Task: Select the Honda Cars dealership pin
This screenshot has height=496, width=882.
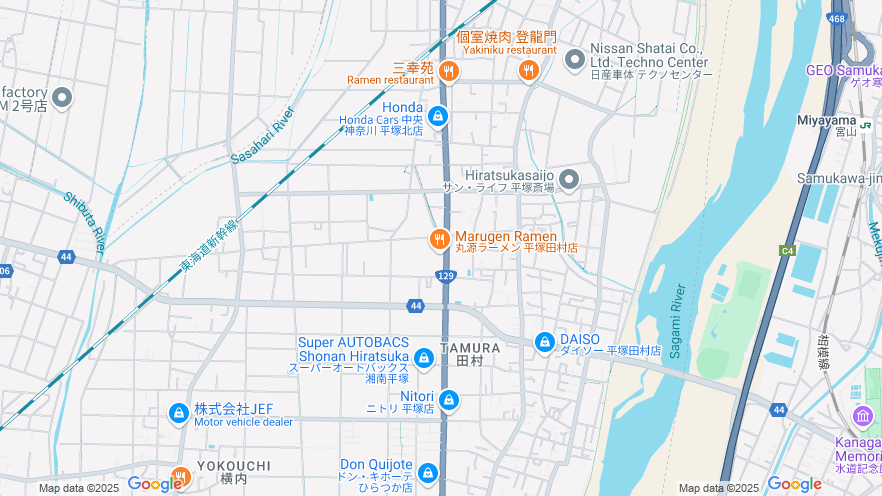Action: tap(438, 117)
